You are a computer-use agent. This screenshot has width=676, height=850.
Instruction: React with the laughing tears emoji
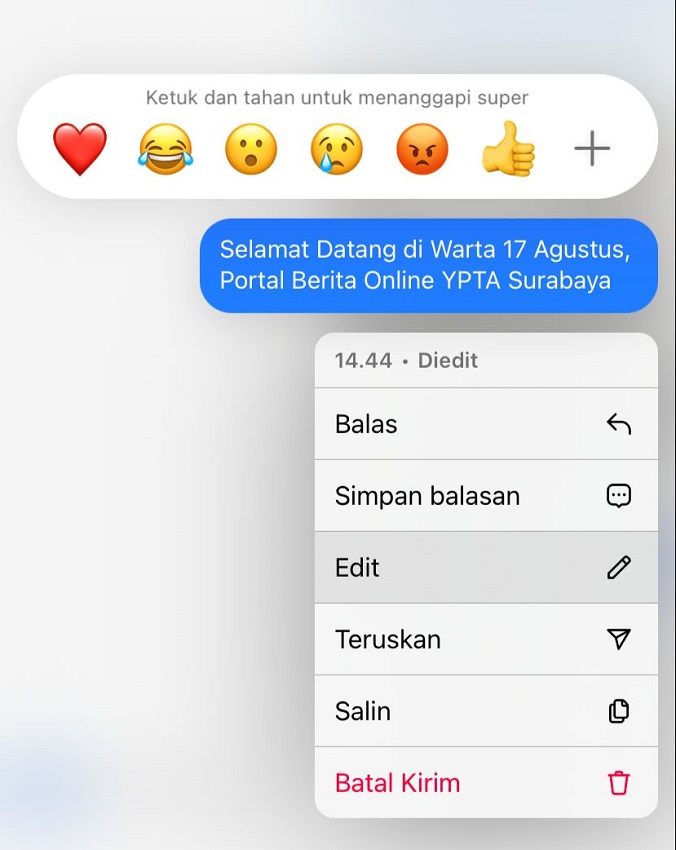[166, 150]
